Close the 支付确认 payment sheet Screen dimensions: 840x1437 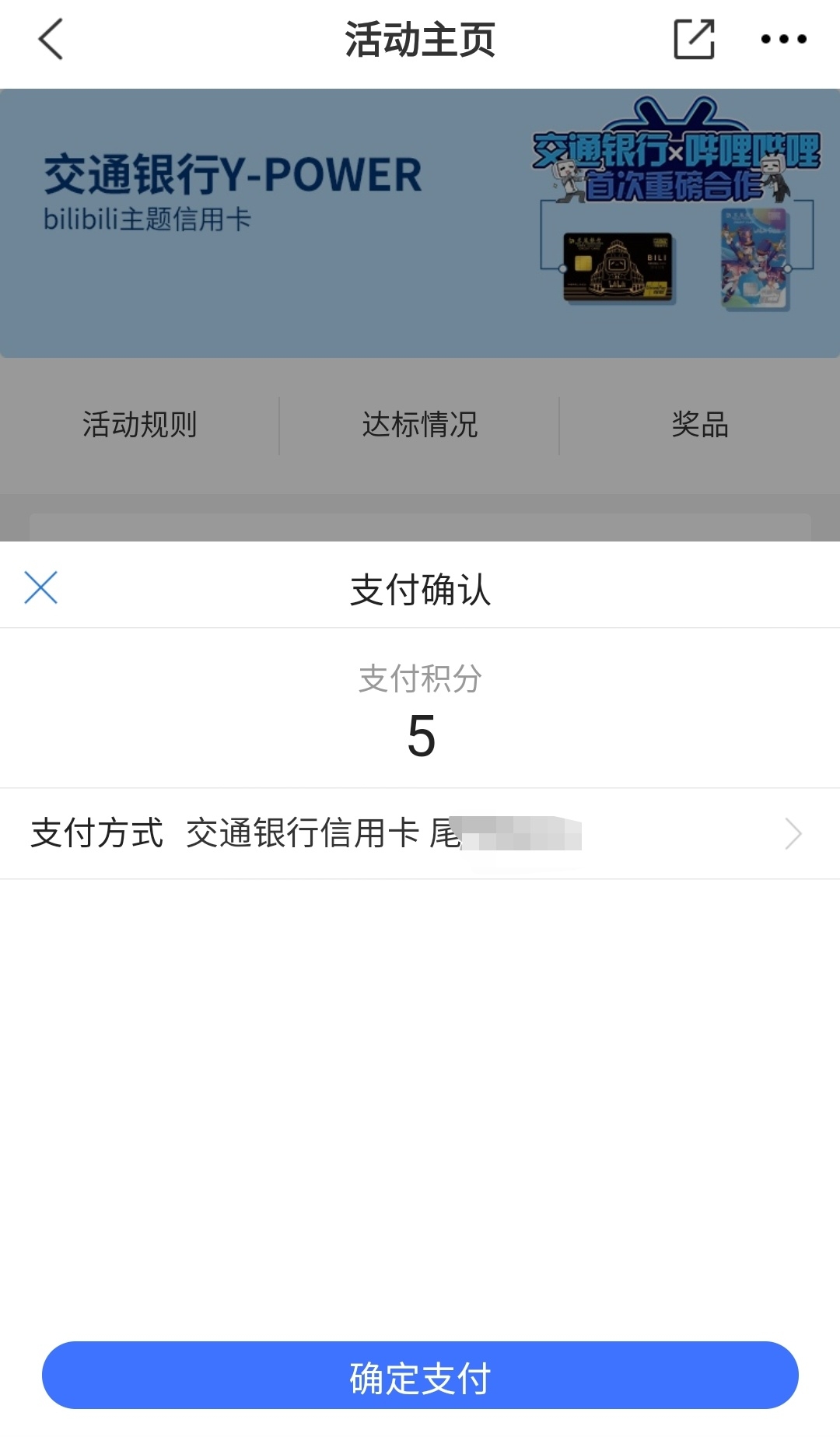[41, 587]
